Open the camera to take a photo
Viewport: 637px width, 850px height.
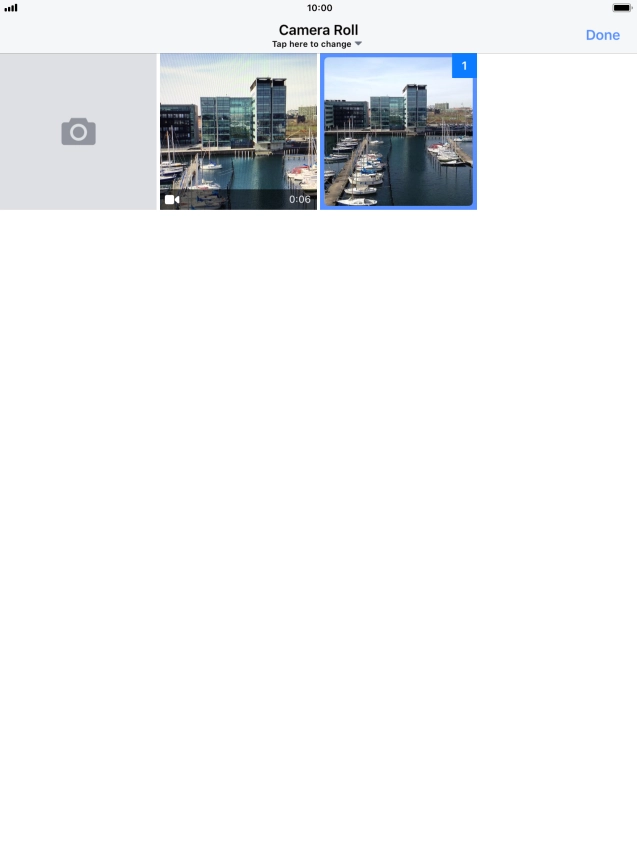coord(78,132)
